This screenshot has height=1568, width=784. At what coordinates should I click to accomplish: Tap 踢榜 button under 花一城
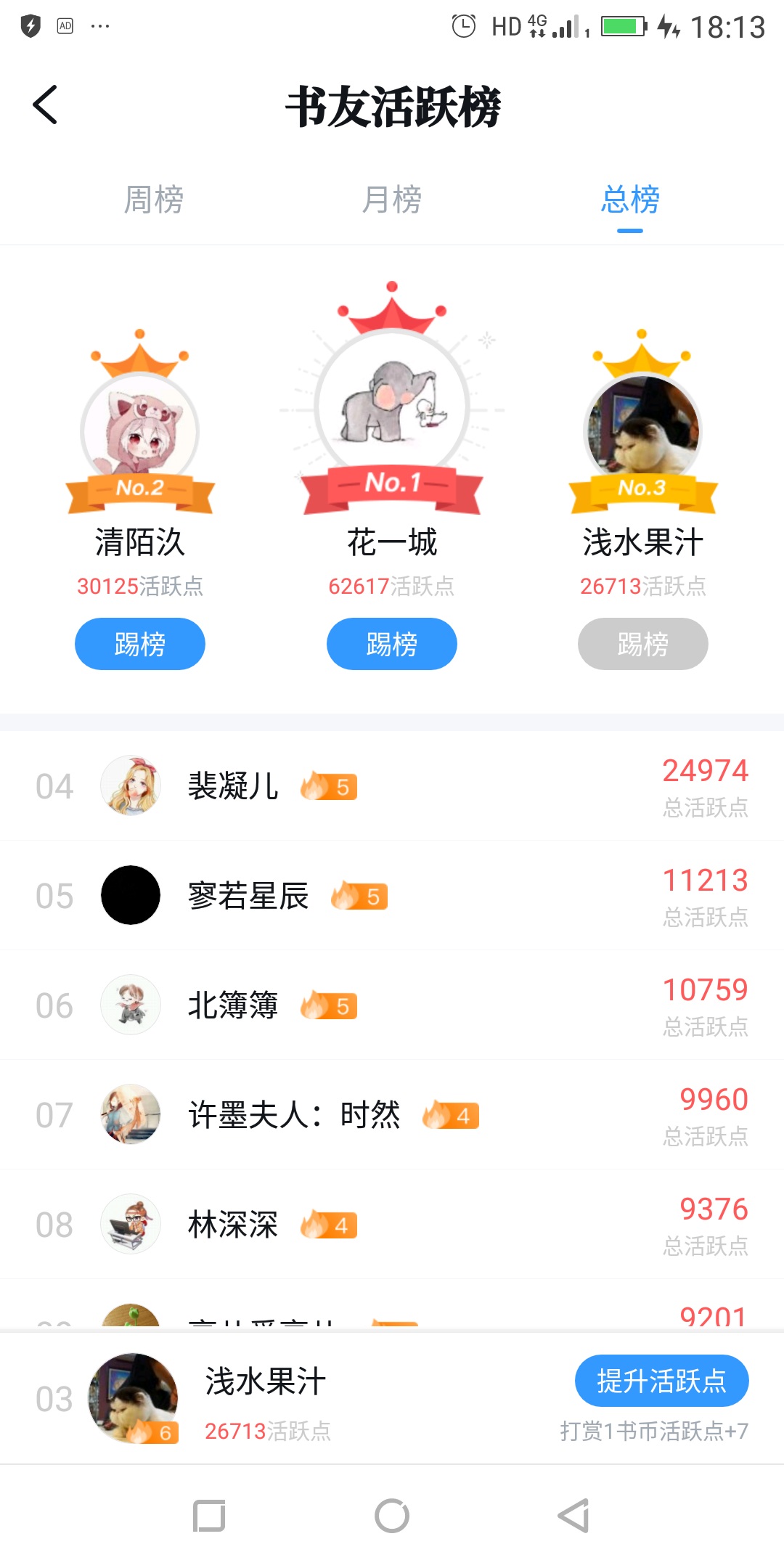pyautogui.click(x=392, y=644)
